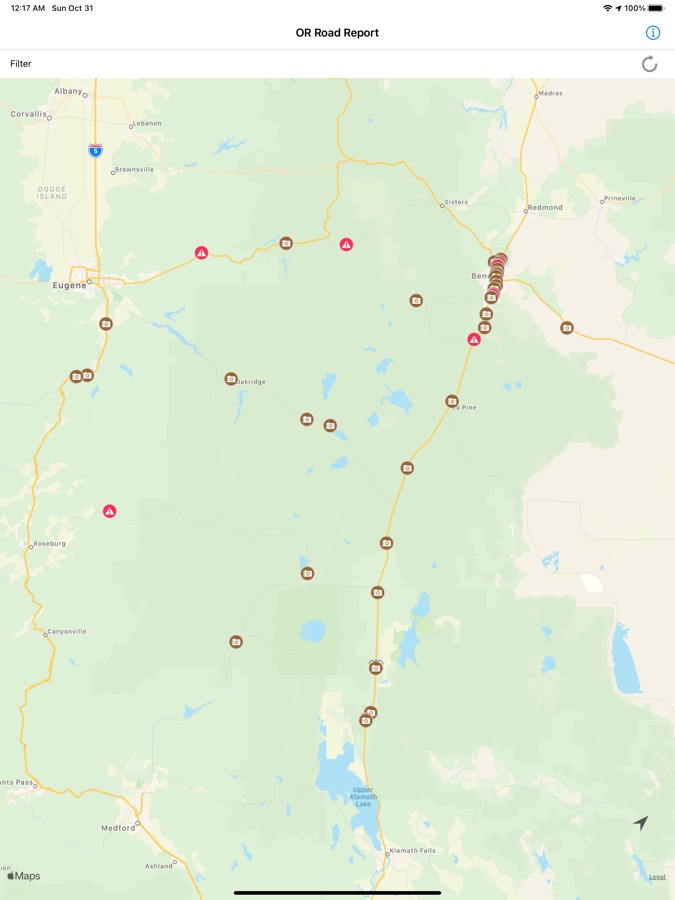Viewport: 675px width, 900px height.
Task: Select the camera marker near La Pine
Action: point(451,401)
